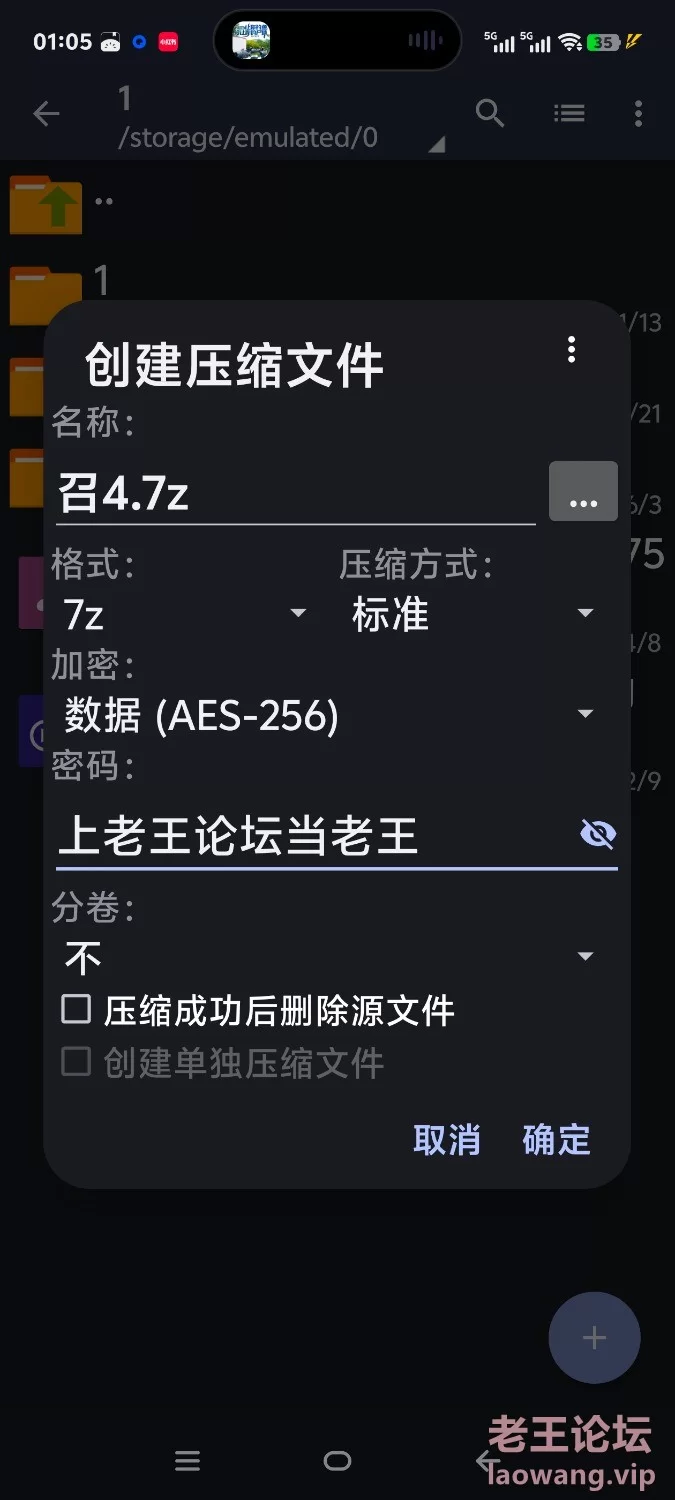Open the system recent apps menu
This screenshot has height=1500, width=675.
click(187, 1461)
